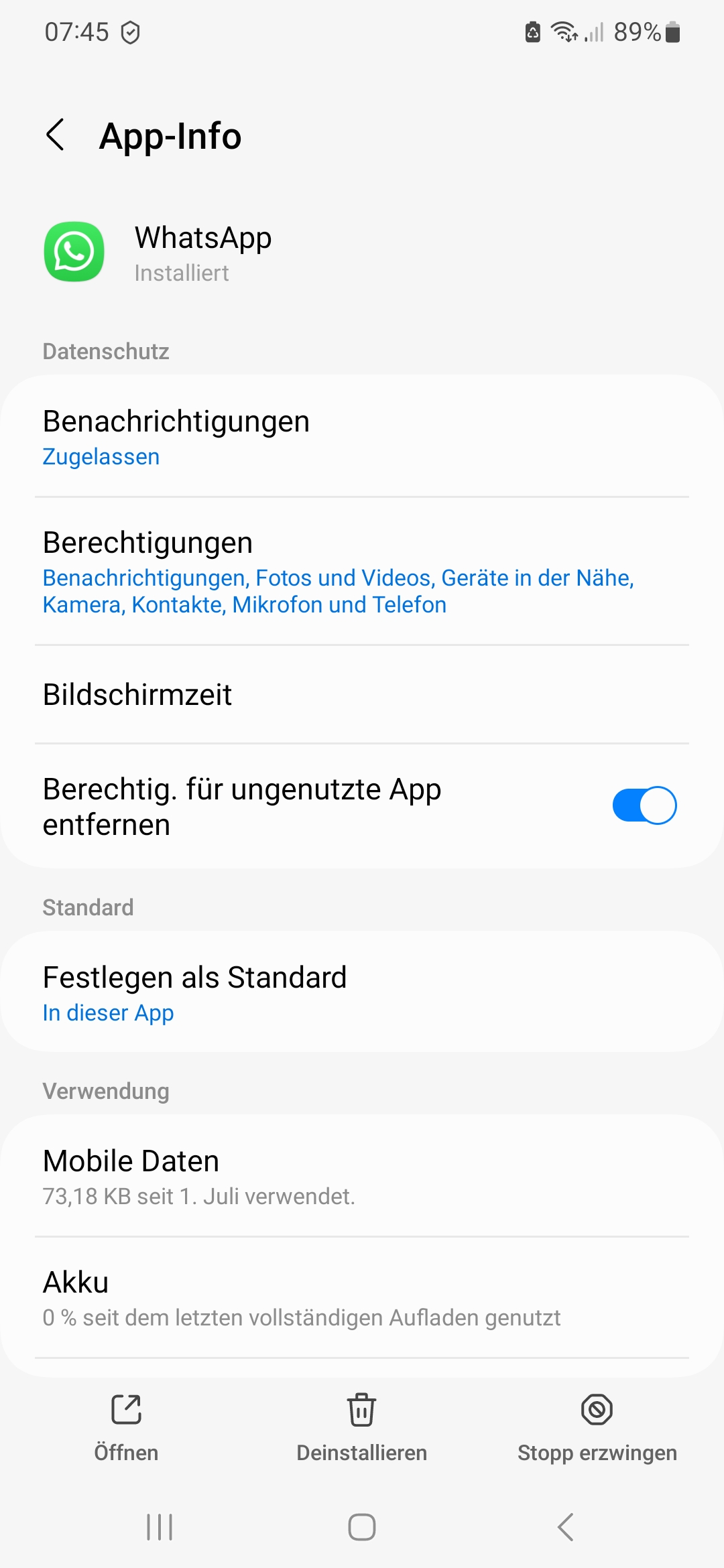724x1568 pixels.
Task: Open Bildschirmzeit details
Action: tap(362, 694)
